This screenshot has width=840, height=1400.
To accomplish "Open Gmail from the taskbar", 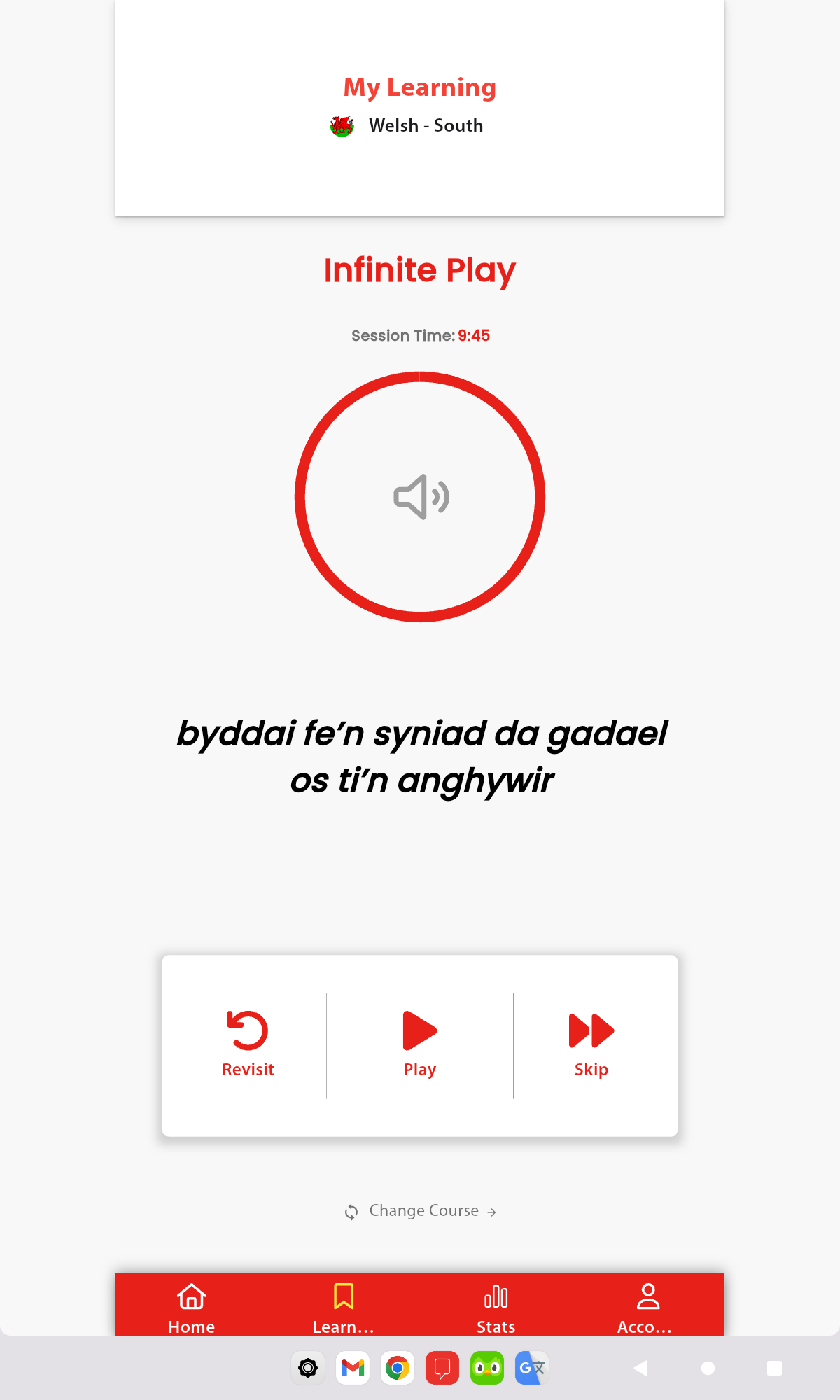I will 353,1368.
